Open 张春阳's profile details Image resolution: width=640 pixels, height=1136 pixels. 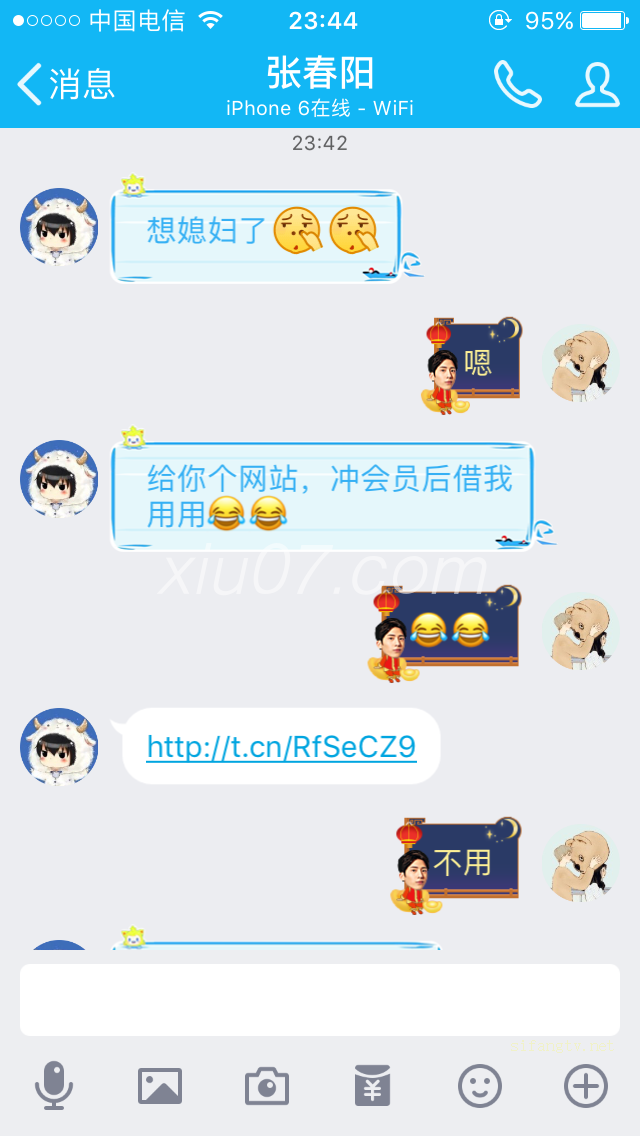[597, 84]
